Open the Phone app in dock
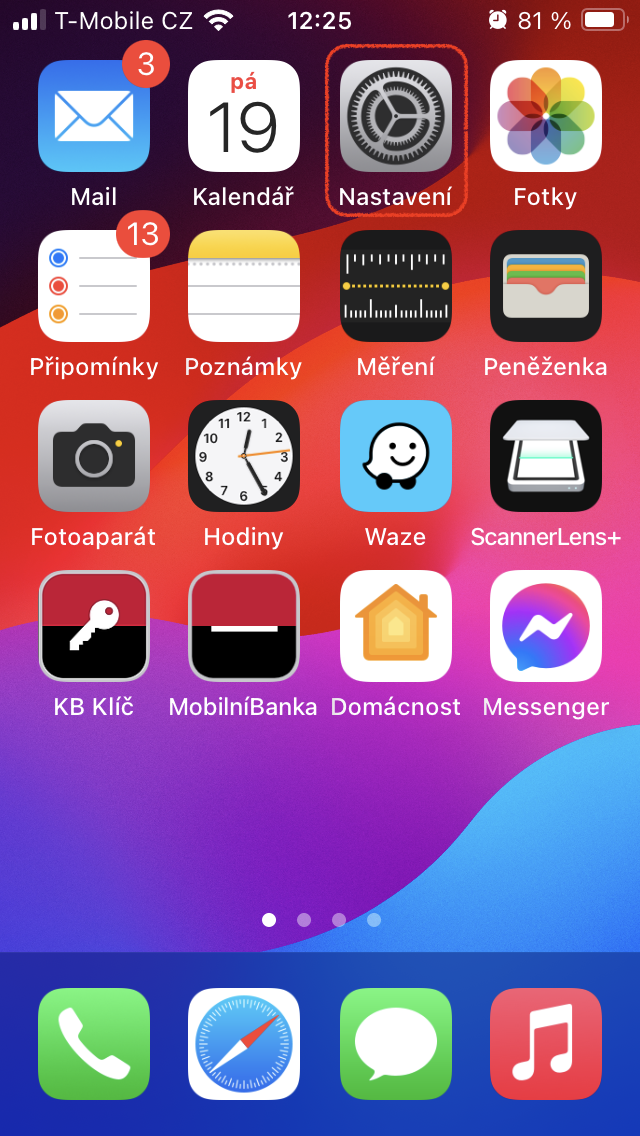Screen dimensions: 640x1136 pyautogui.click(x=94, y=1044)
